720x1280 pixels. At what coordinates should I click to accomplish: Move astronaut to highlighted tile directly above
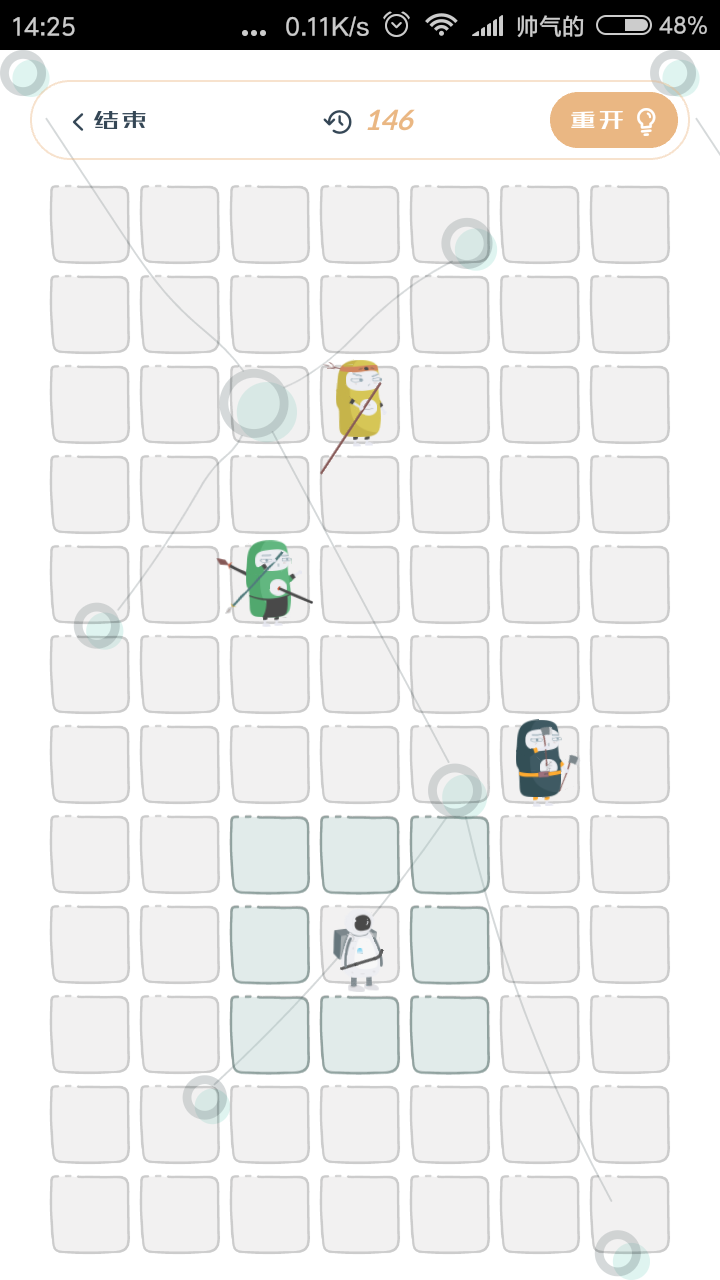coord(360,855)
